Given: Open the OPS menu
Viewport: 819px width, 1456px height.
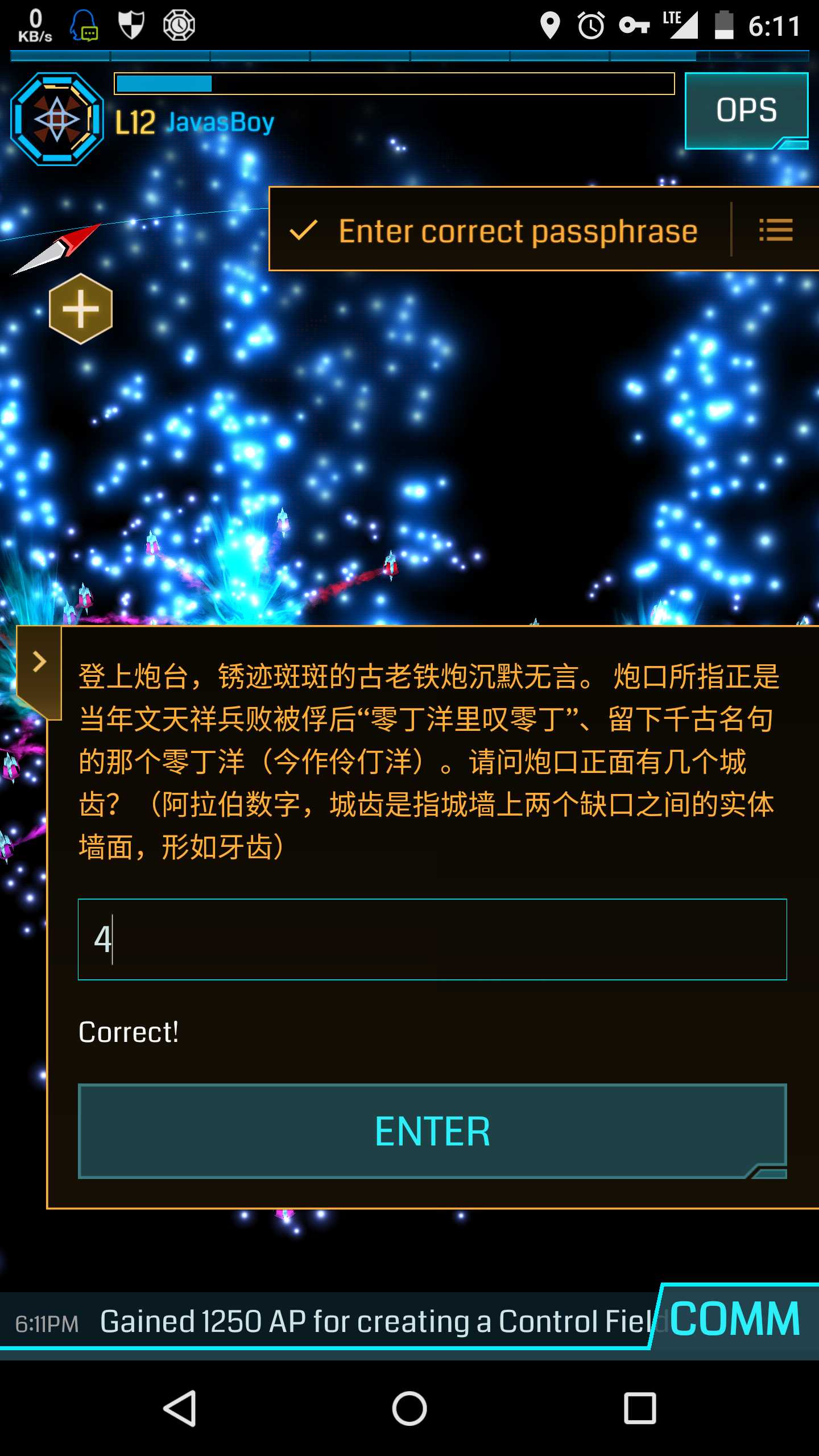Looking at the screenshot, I should tap(746, 110).
